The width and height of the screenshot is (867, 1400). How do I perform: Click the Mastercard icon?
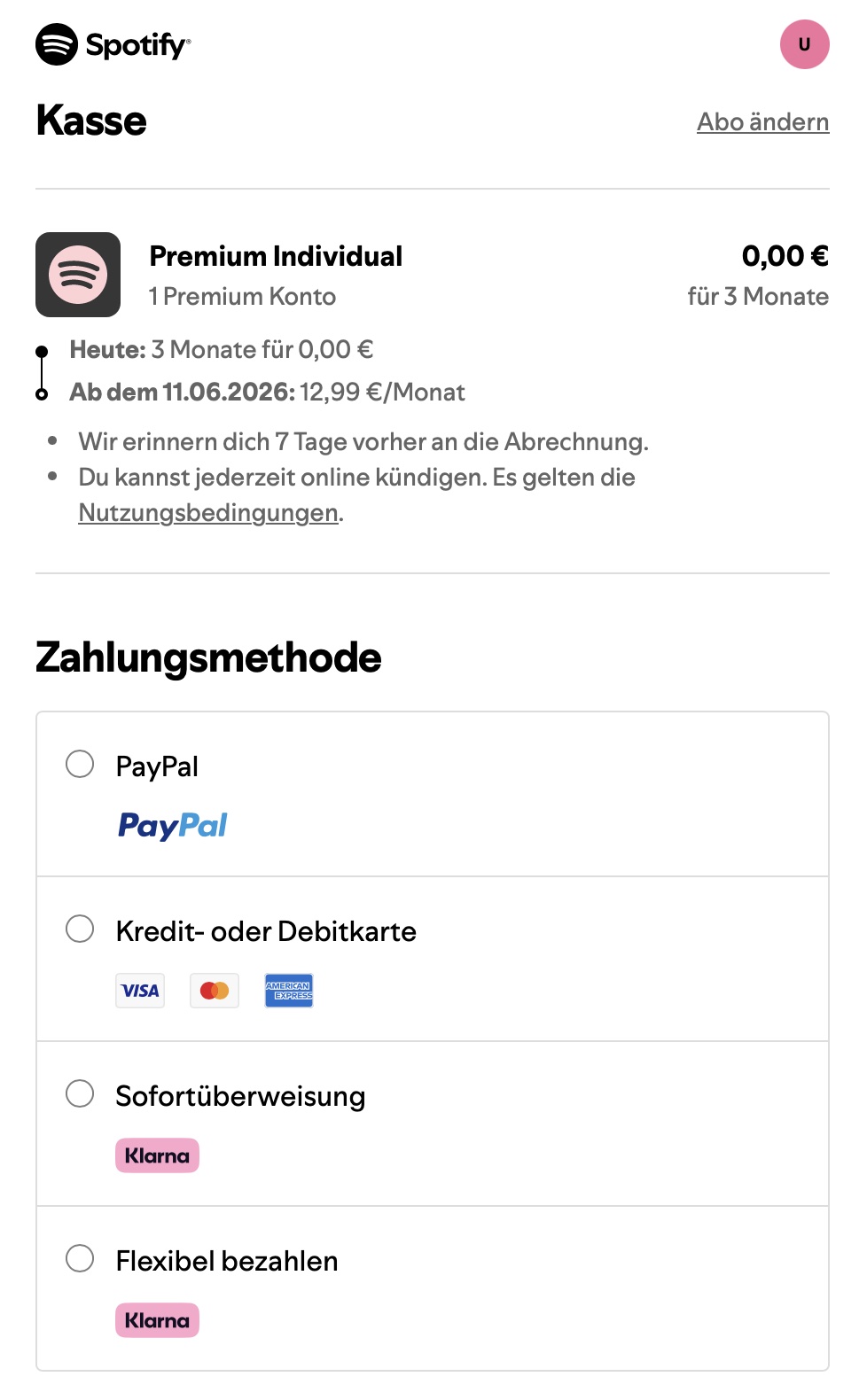point(214,991)
